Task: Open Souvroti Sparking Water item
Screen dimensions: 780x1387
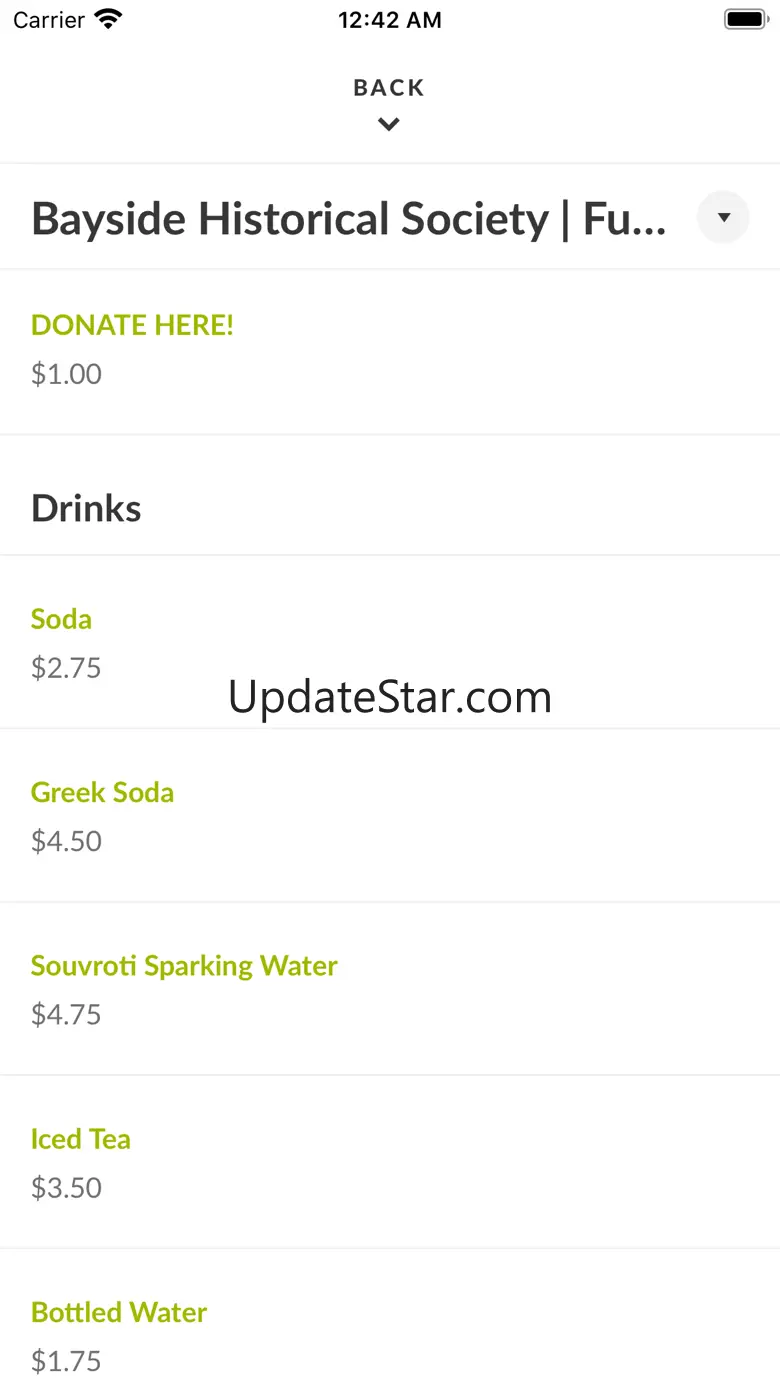Action: (x=184, y=965)
